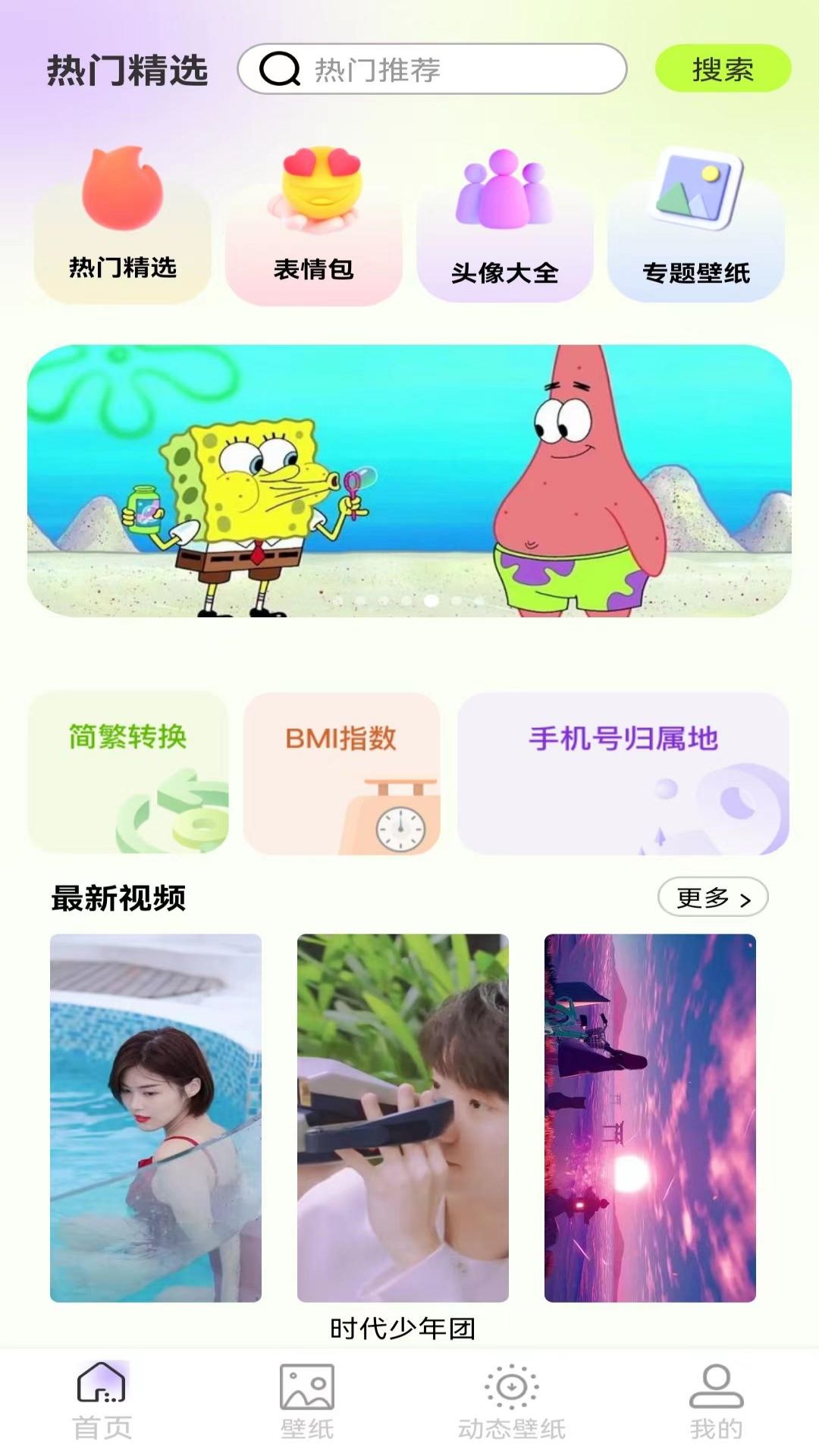Viewport: 819px width, 1456px height.
Task: Switch to the 首页 tab
Action: point(102,1401)
